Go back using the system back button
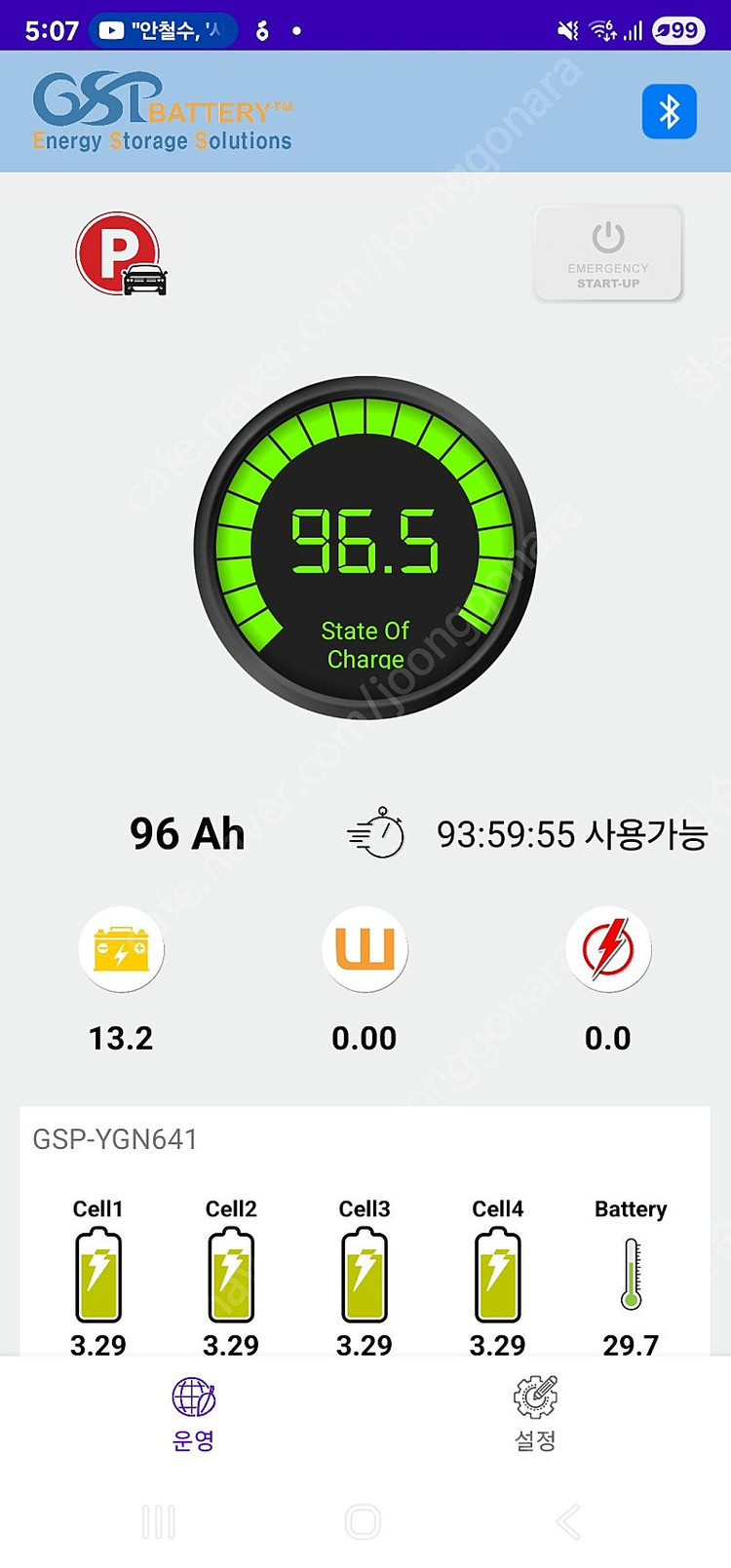The width and height of the screenshot is (731, 1568). 568,1521
